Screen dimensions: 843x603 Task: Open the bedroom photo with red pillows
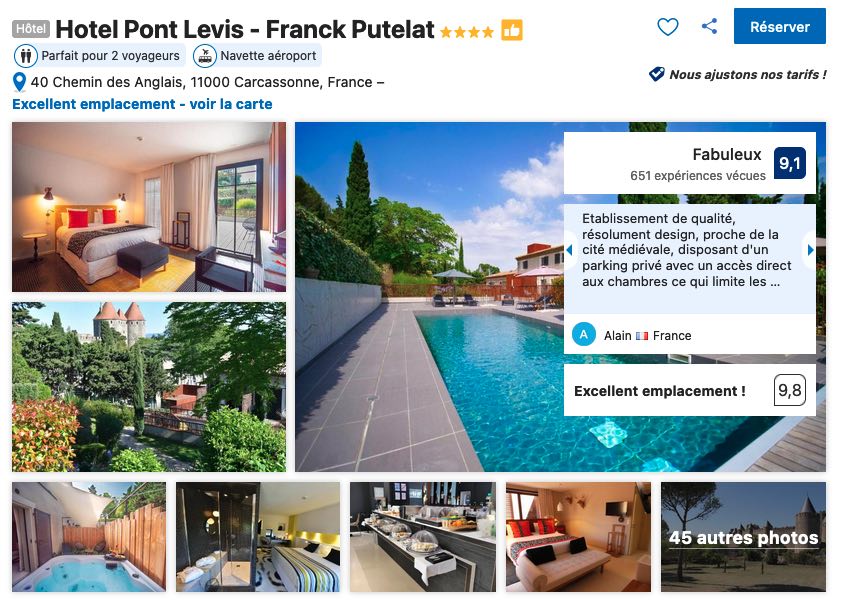[x=149, y=207]
